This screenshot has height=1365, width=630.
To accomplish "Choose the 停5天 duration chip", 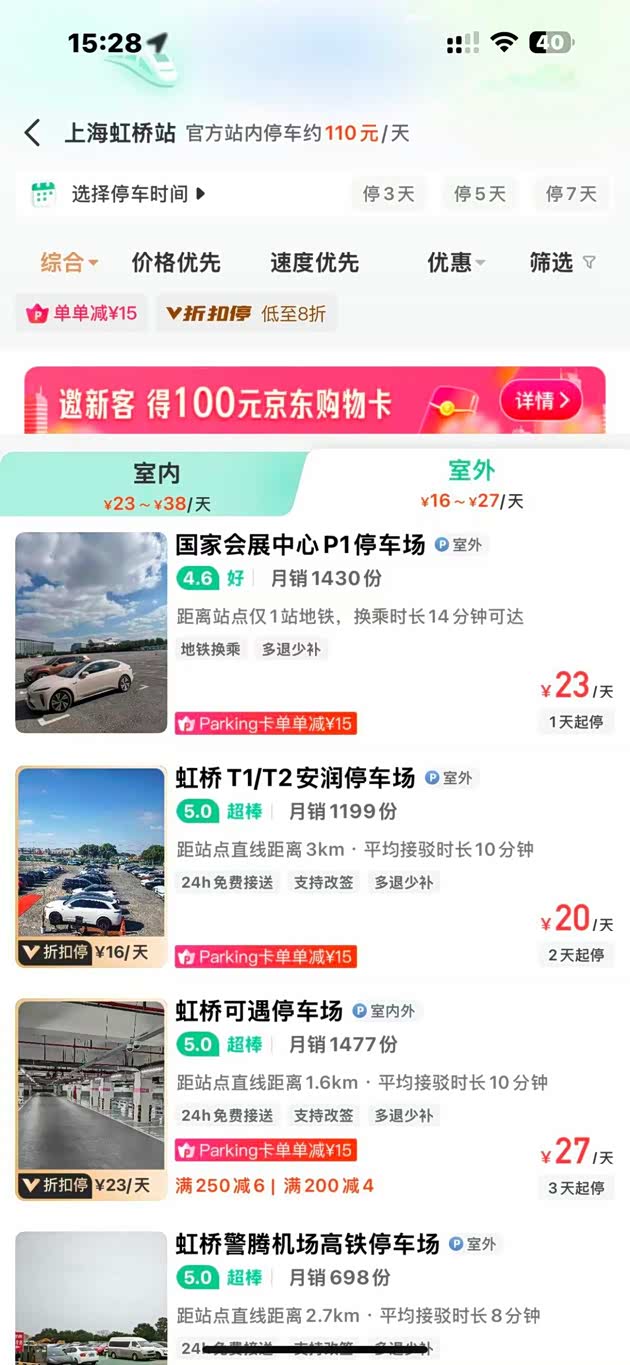I will [480, 194].
